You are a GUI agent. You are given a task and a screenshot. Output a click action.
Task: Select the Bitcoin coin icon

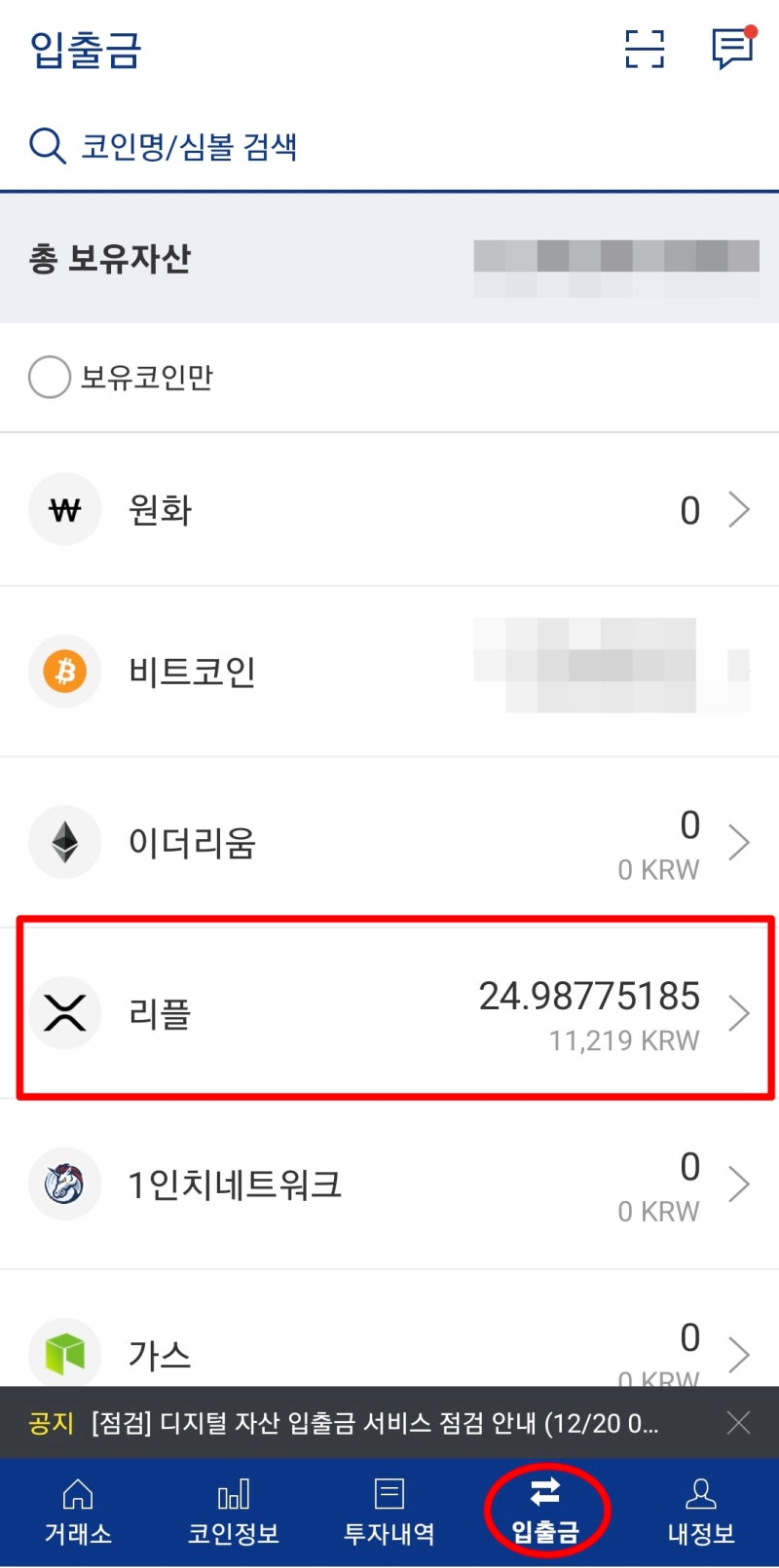pos(64,672)
